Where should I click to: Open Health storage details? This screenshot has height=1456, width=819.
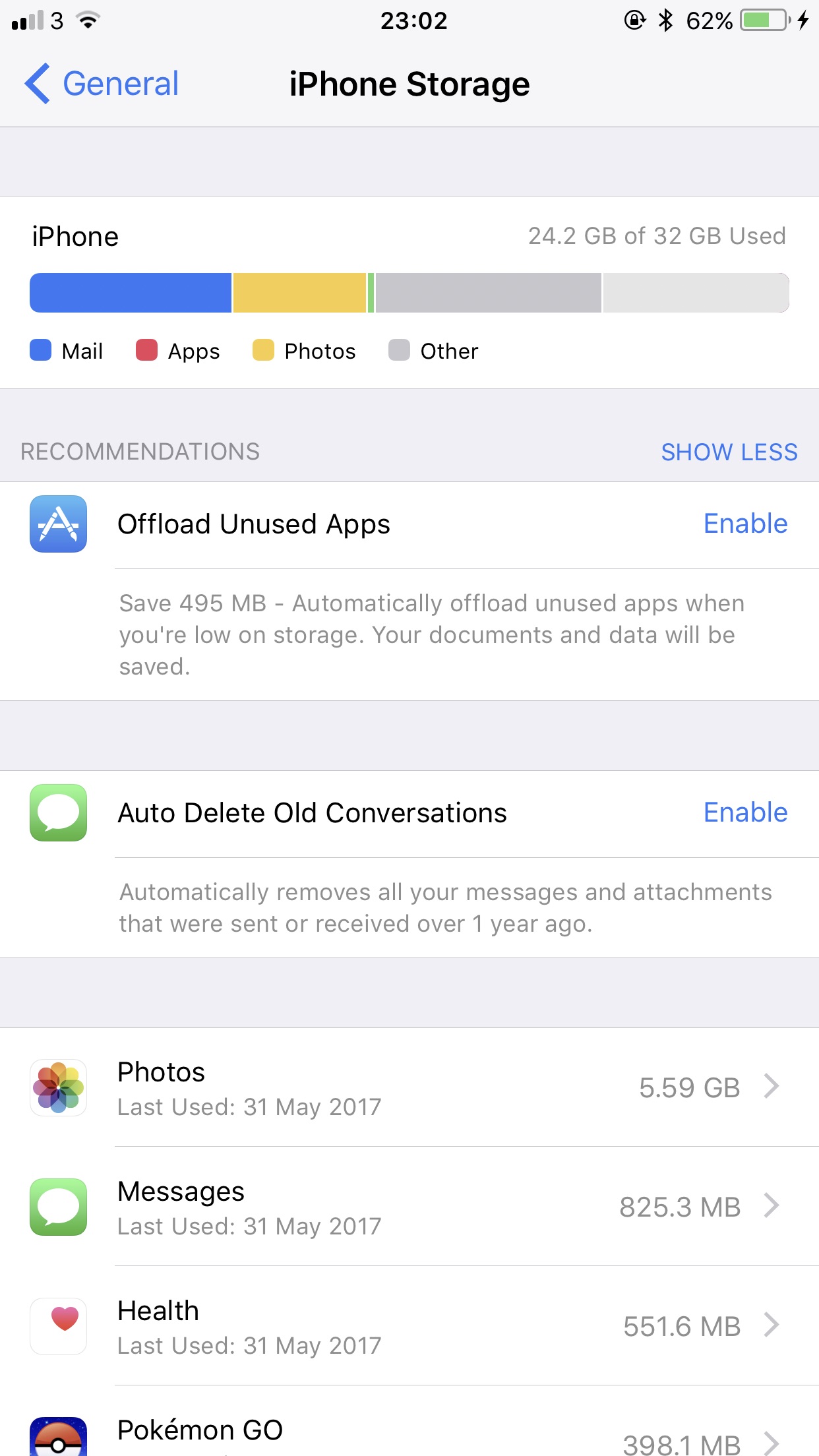click(409, 1326)
